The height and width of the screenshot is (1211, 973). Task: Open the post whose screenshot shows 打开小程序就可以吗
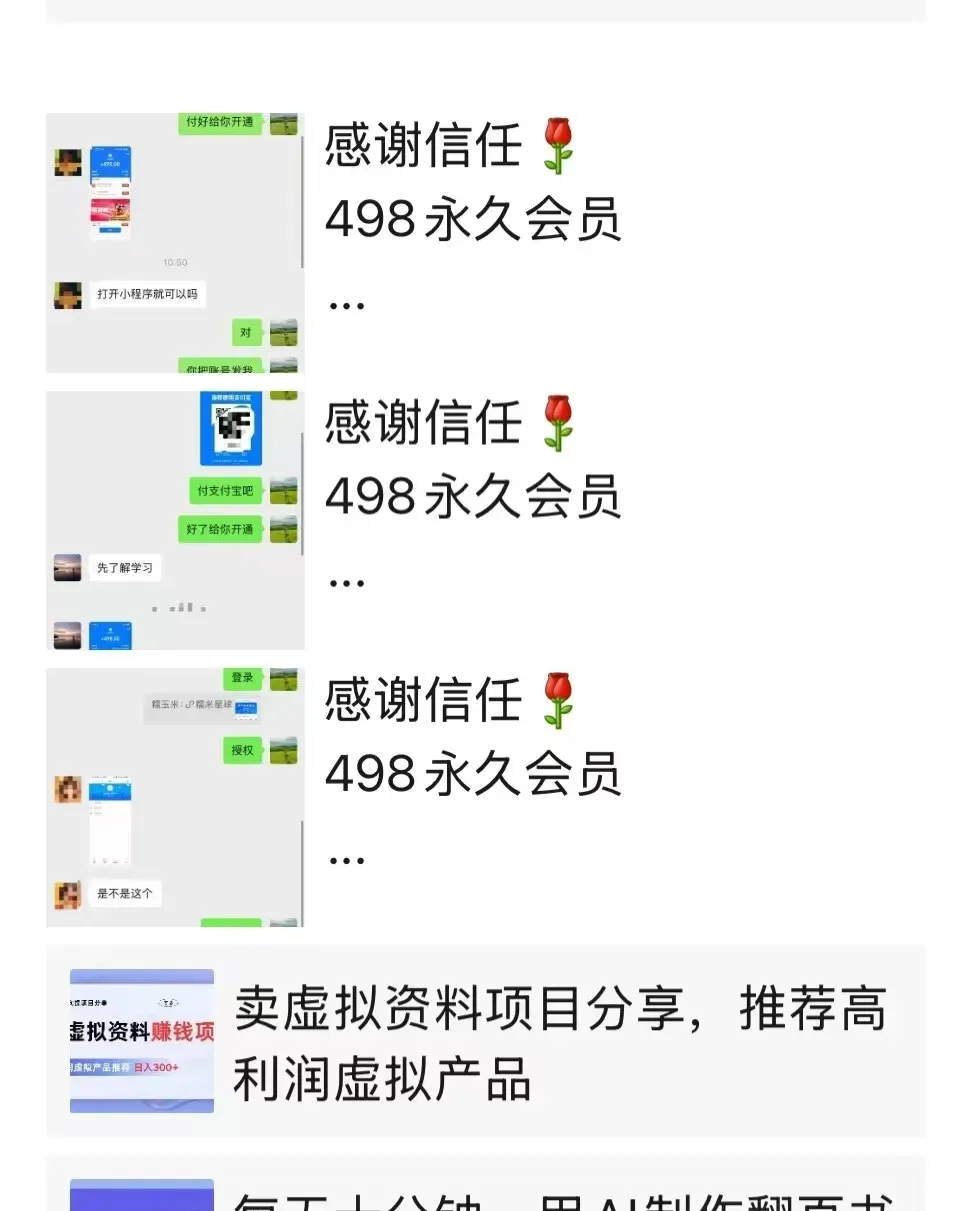175,243
